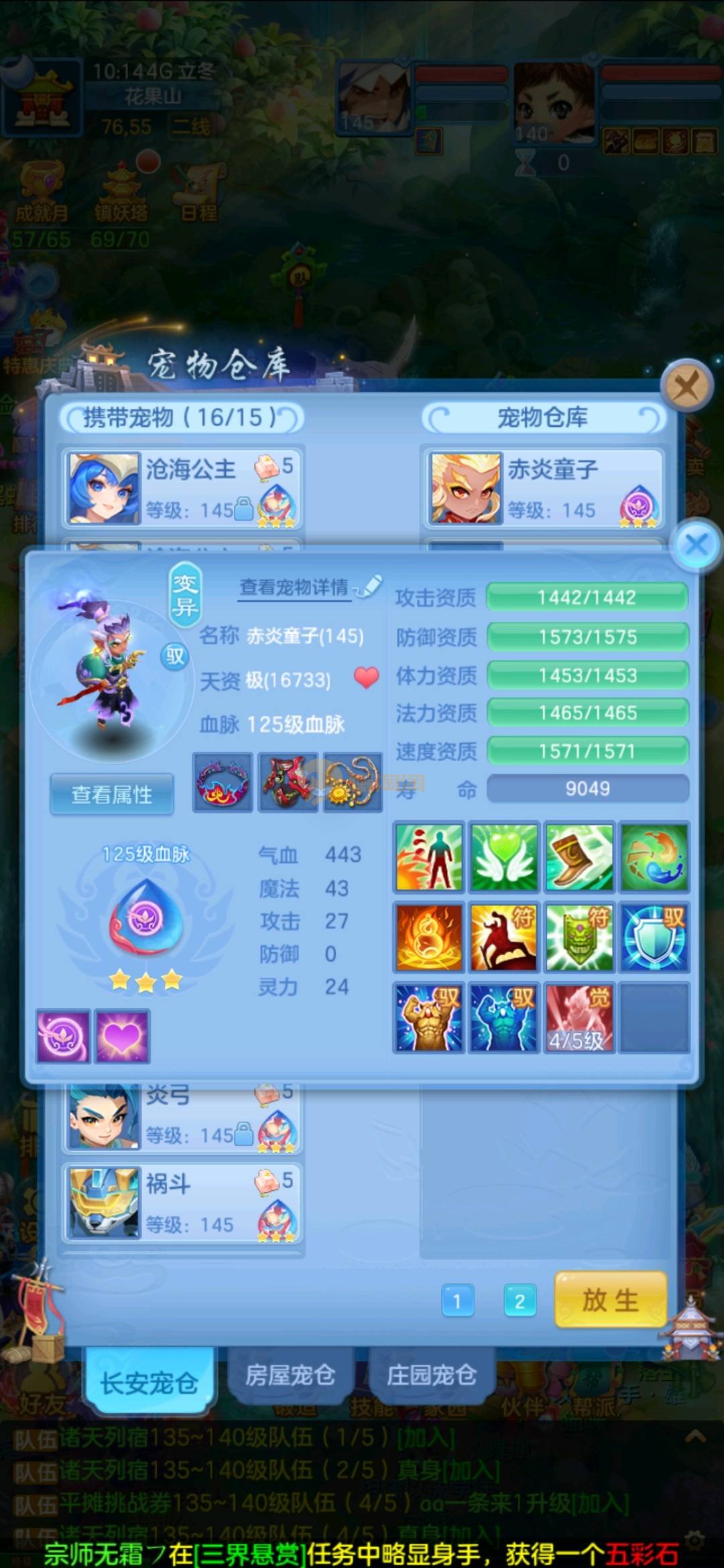Select 祸斗 in carried pets list

182,1203
